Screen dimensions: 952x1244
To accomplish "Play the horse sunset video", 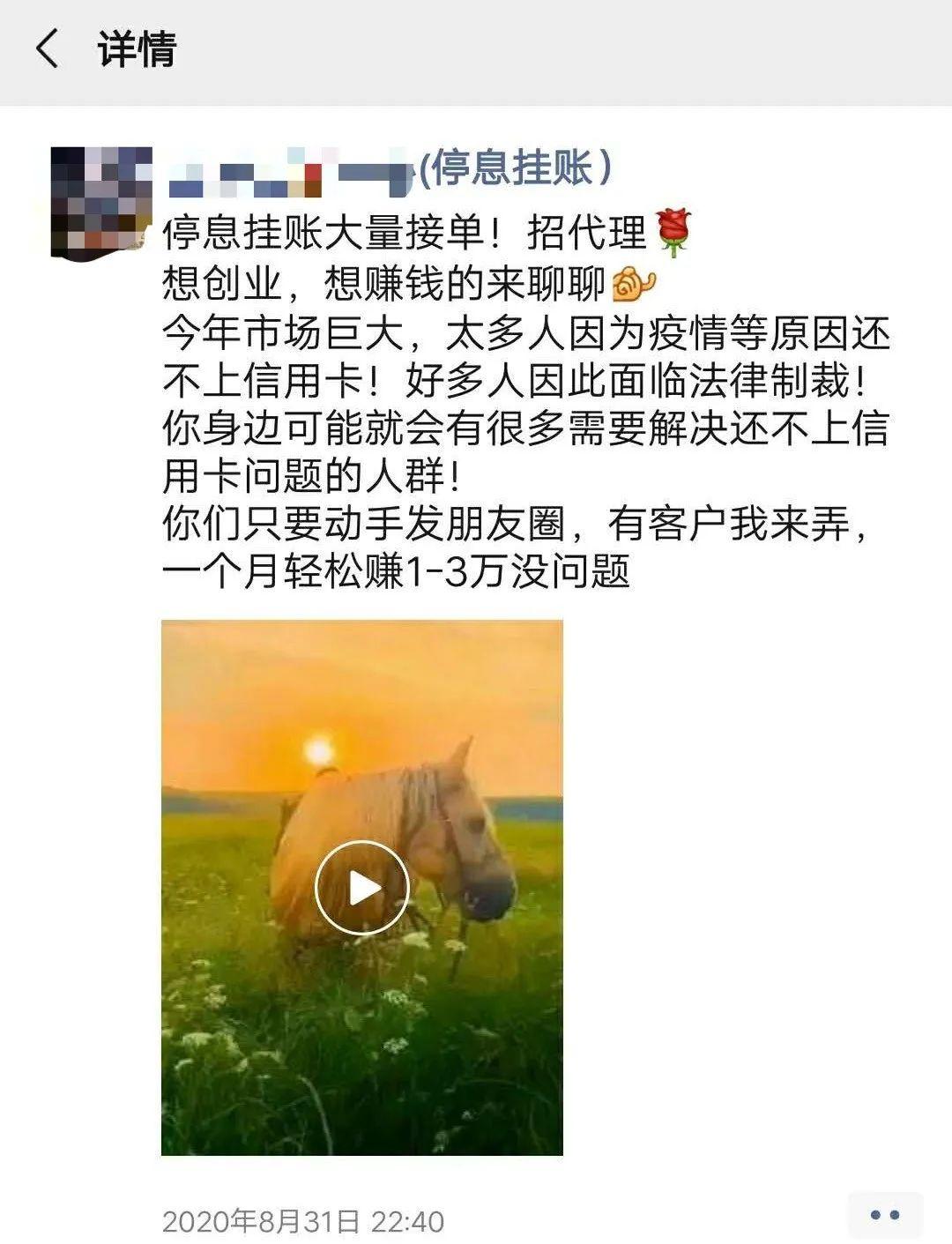I will [x=361, y=887].
